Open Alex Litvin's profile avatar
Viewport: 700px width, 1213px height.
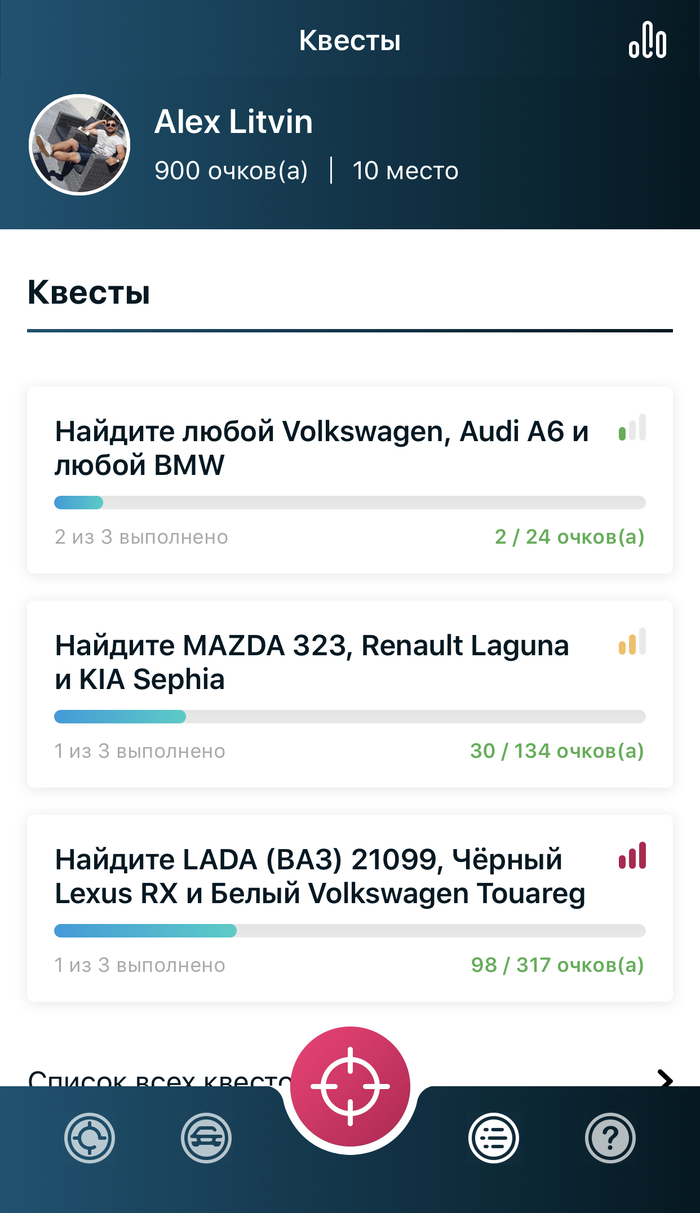[80, 146]
